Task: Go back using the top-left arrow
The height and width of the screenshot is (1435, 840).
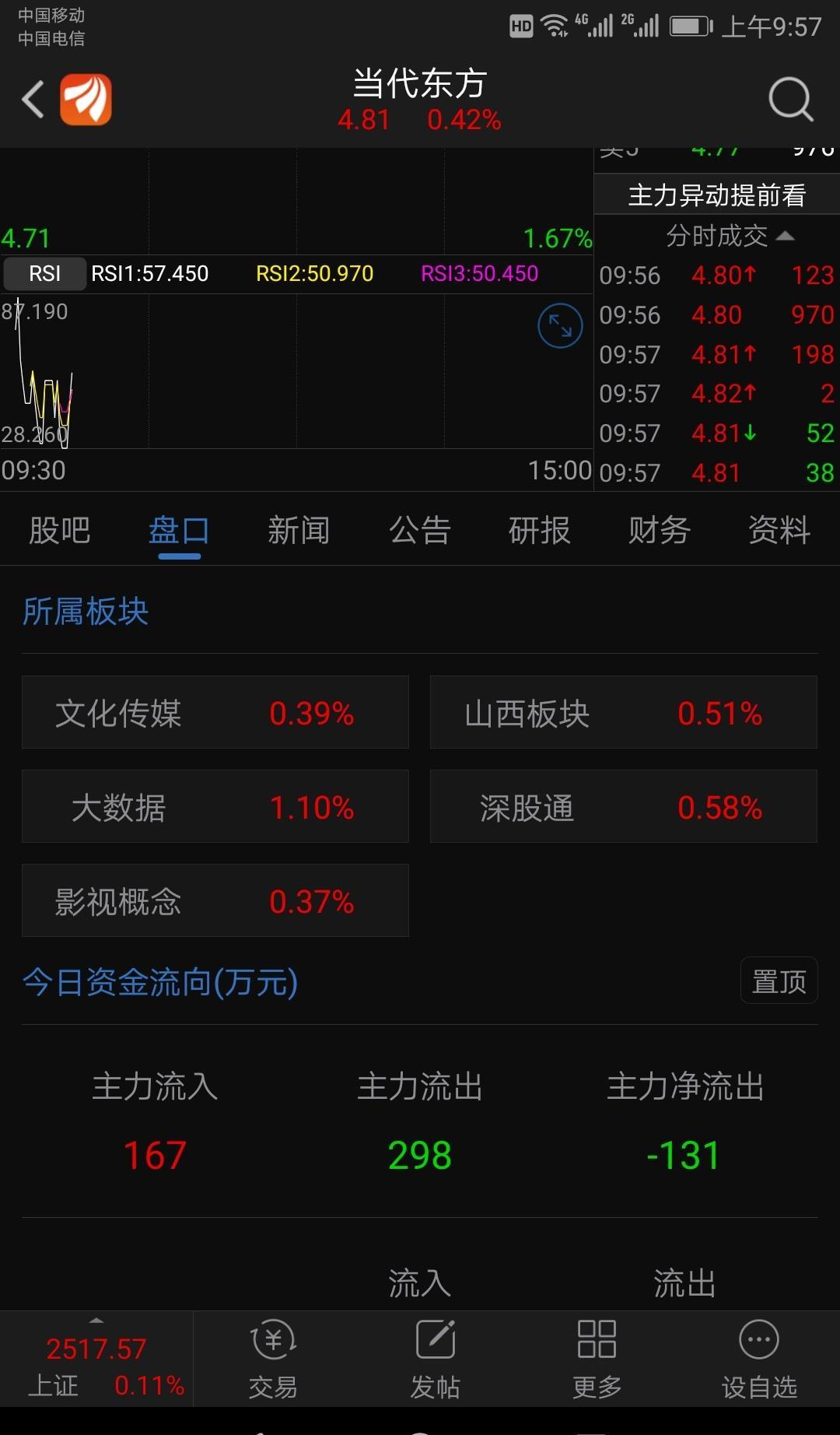Action: (33, 100)
